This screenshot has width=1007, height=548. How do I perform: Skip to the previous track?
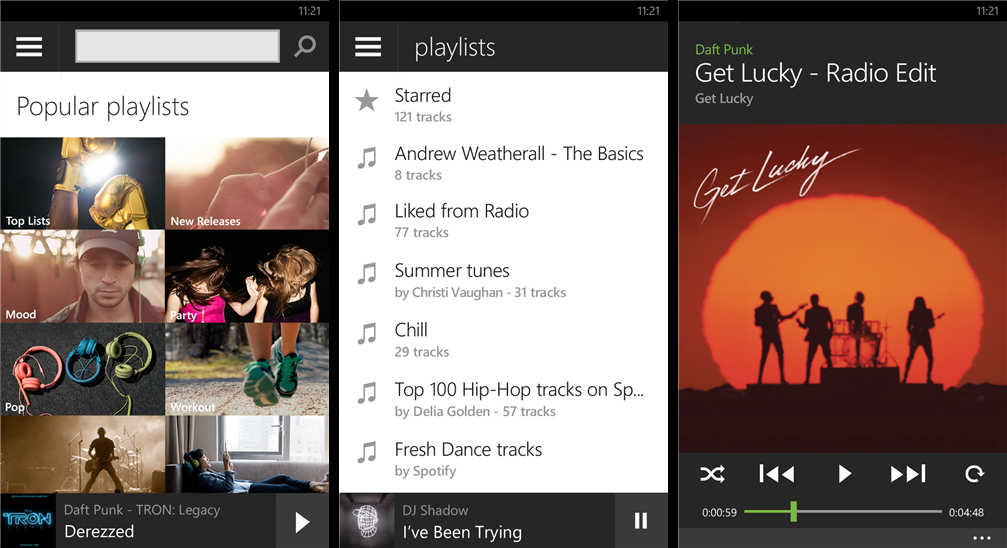click(x=777, y=474)
